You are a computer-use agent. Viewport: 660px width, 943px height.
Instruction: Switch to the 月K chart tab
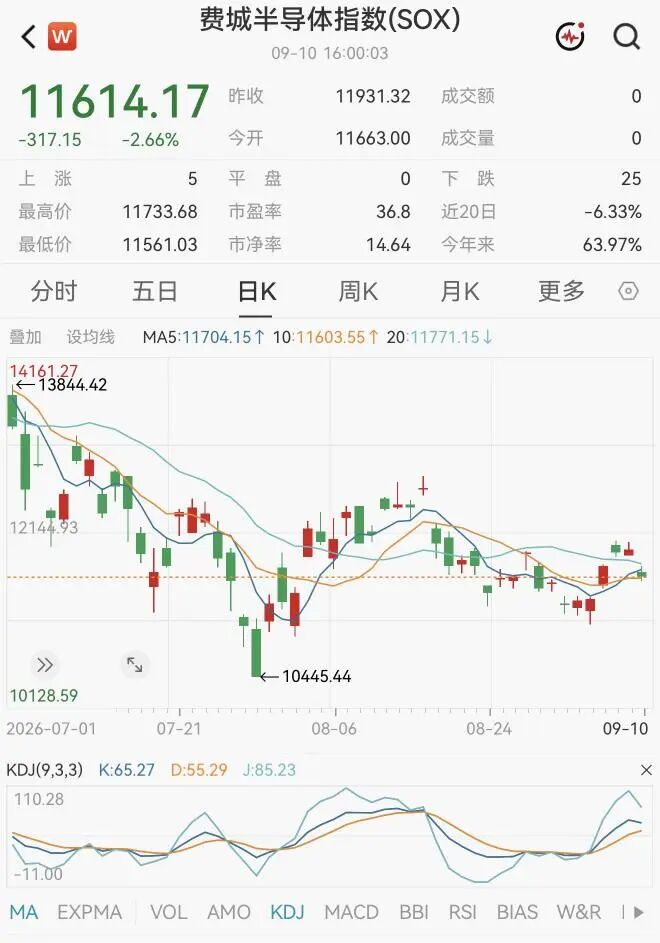point(460,292)
